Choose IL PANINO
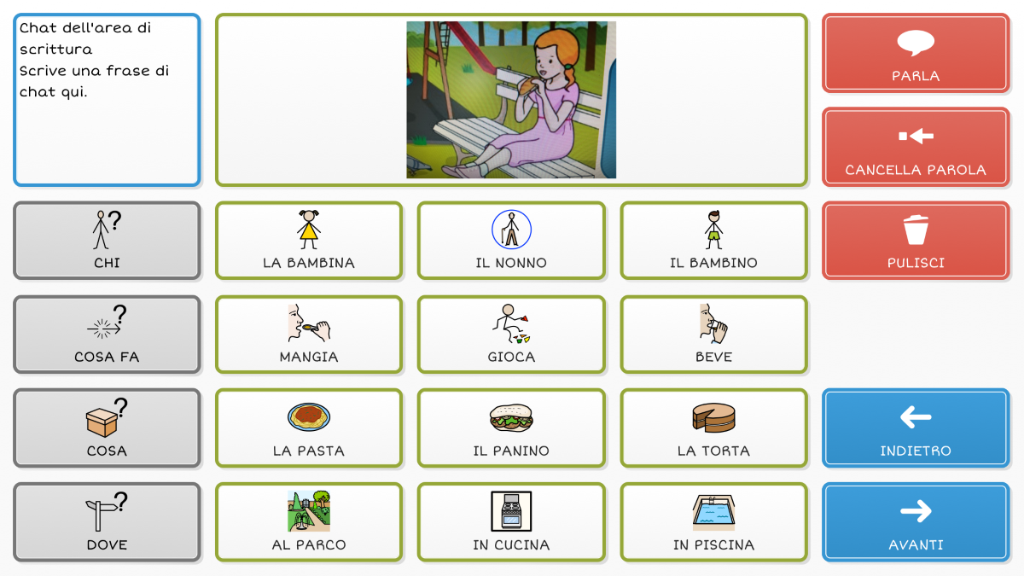The image size is (1024, 576). click(x=511, y=428)
